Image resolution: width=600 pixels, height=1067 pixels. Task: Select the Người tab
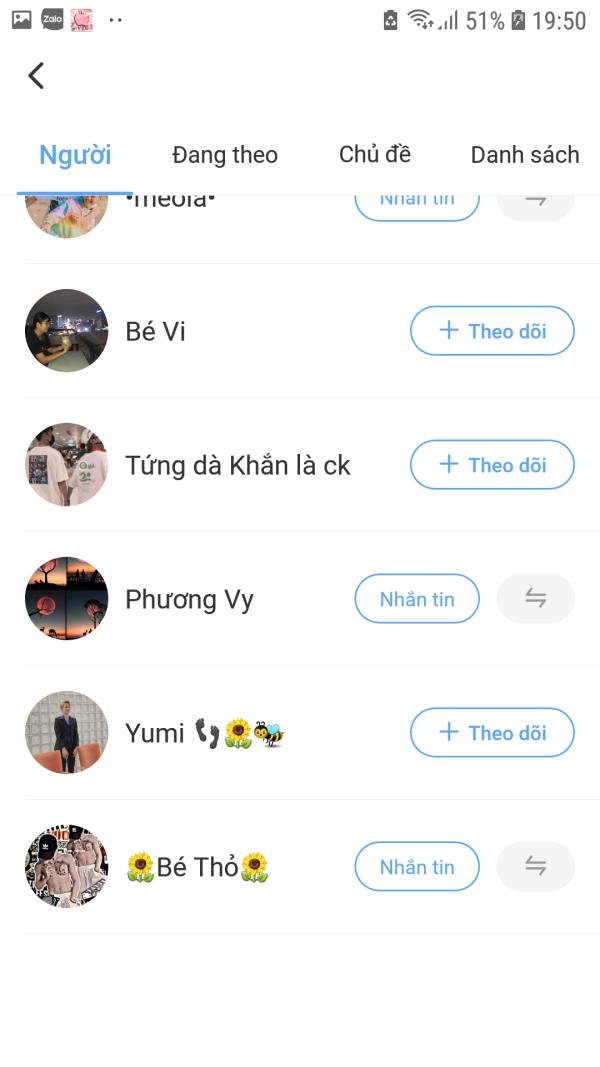tap(75, 155)
